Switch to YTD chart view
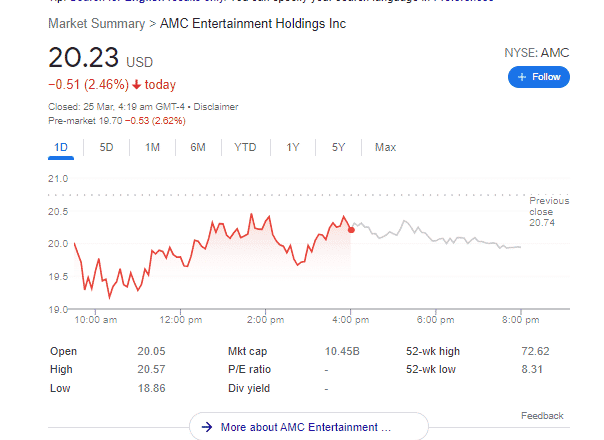The height and width of the screenshot is (440, 604). click(x=245, y=147)
